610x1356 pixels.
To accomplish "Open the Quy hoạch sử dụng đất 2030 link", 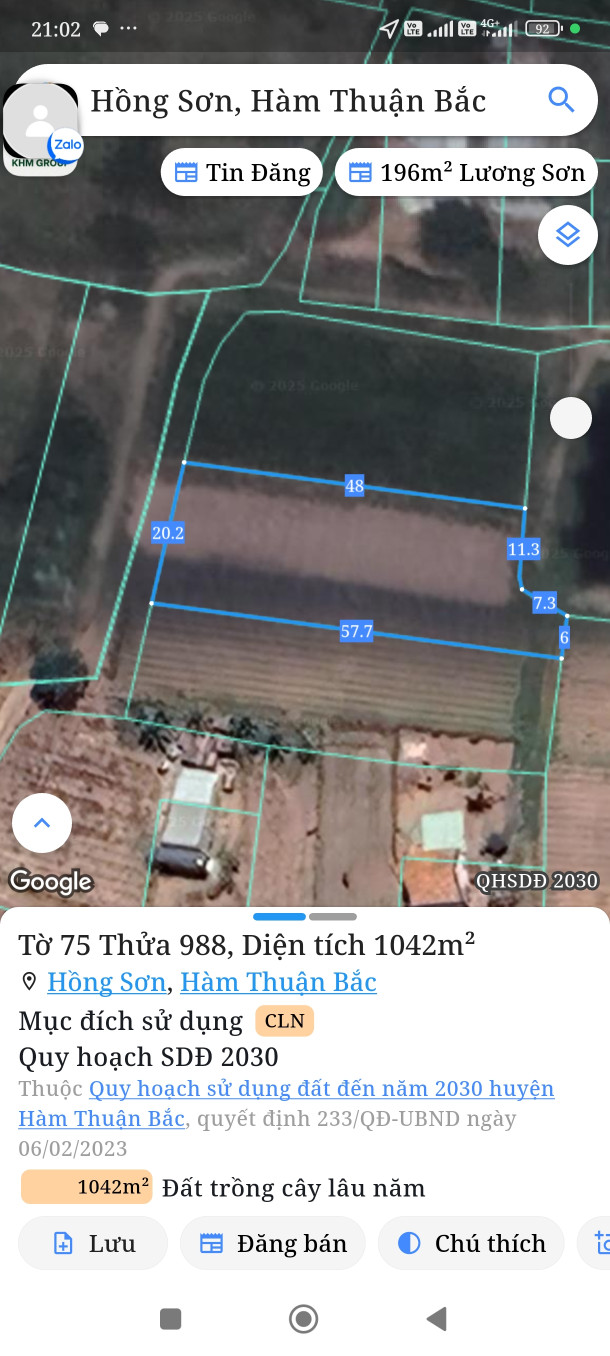I will (320, 1089).
